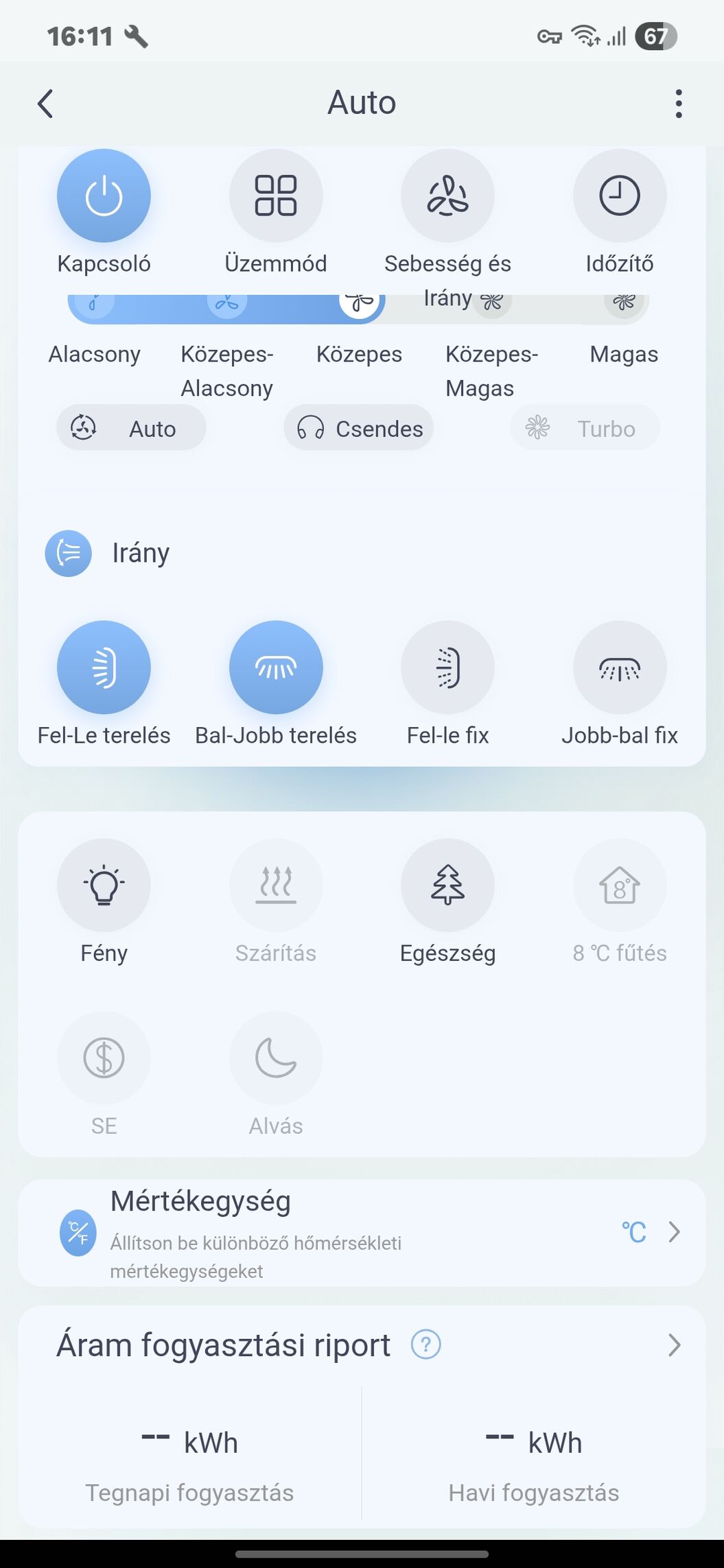The height and width of the screenshot is (1568, 724).
Task: Open the Üzemmód mode selector
Action: (x=276, y=196)
